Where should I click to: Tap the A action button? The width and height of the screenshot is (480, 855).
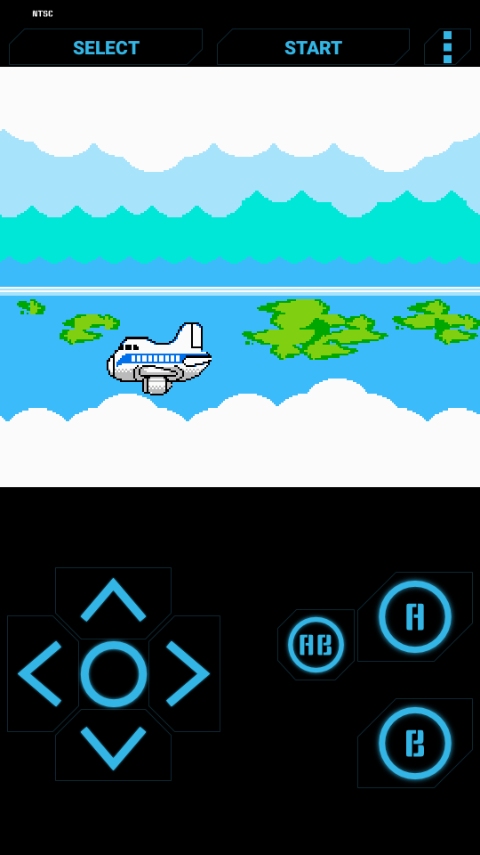415,616
